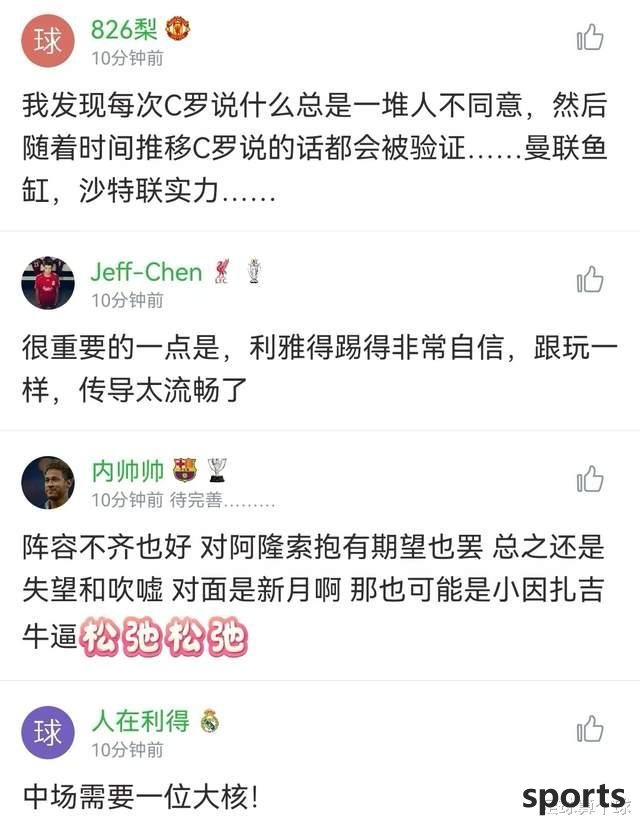
Task: Open 826梨's profile avatar
Action: pos(47,41)
